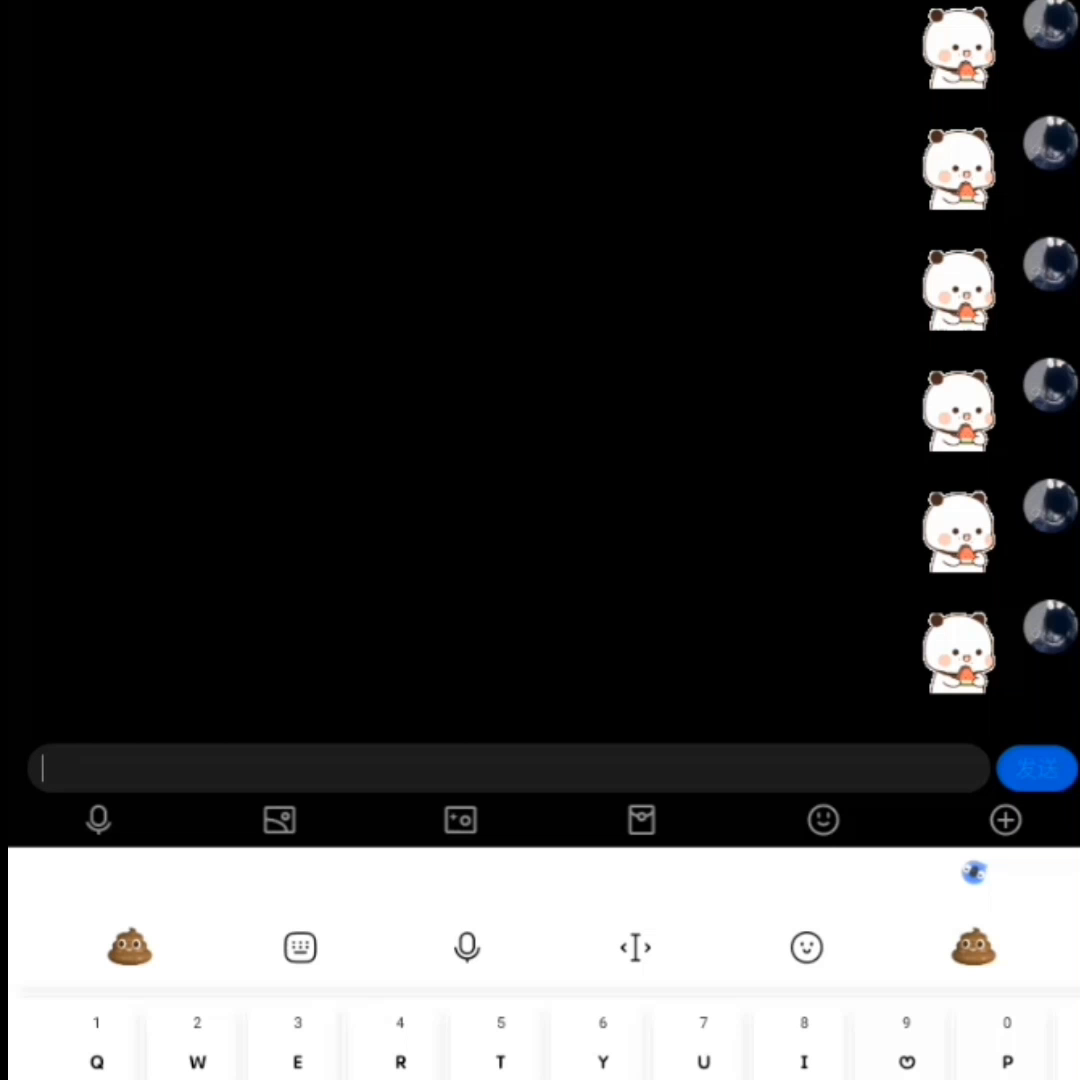Image resolution: width=1080 pixels, height=1080 pixels.
Task: Start voice message with microphone icon
Action: click(x=98, y=820)
